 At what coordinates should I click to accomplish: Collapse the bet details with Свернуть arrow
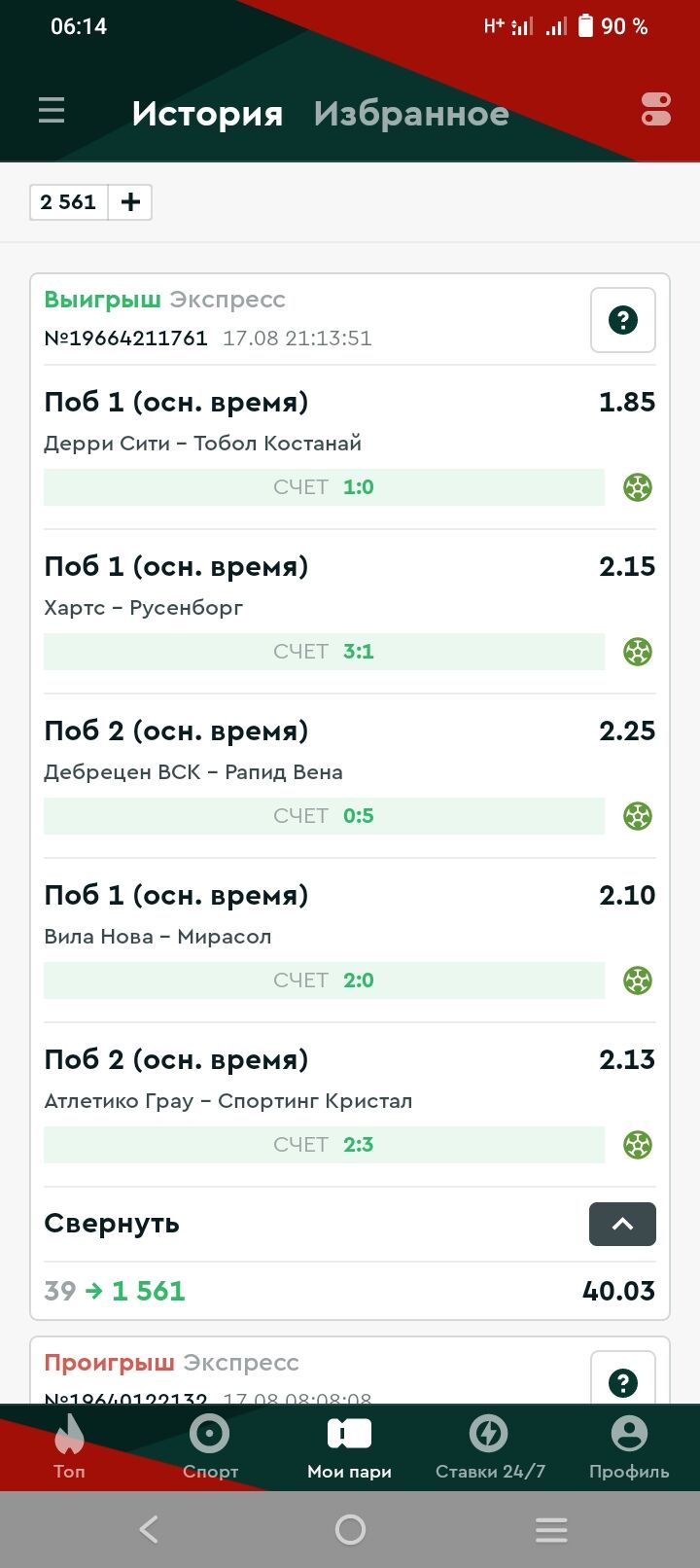(x=622, y=1224)
